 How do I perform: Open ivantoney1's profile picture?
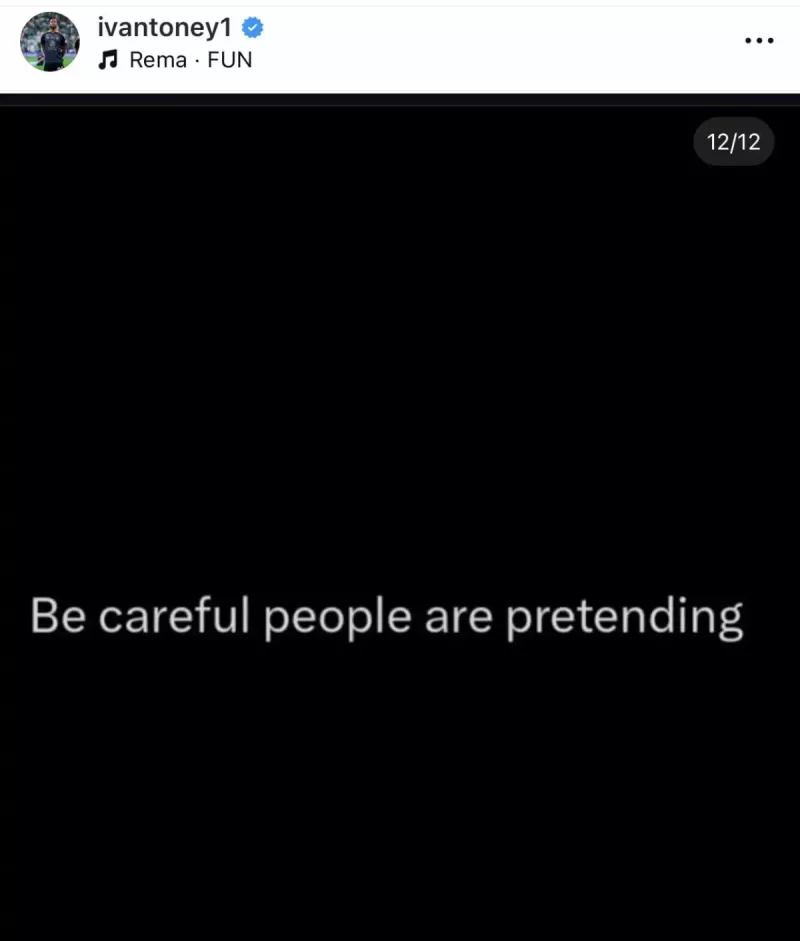49,42
